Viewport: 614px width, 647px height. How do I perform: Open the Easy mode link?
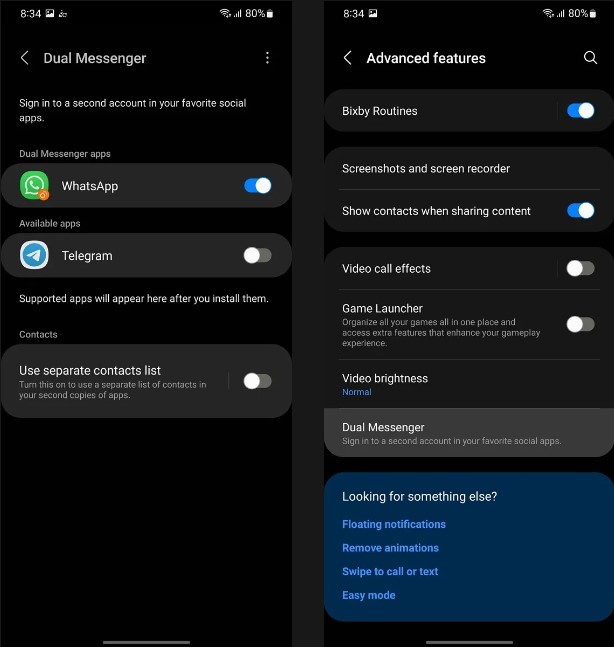[368, 595]
